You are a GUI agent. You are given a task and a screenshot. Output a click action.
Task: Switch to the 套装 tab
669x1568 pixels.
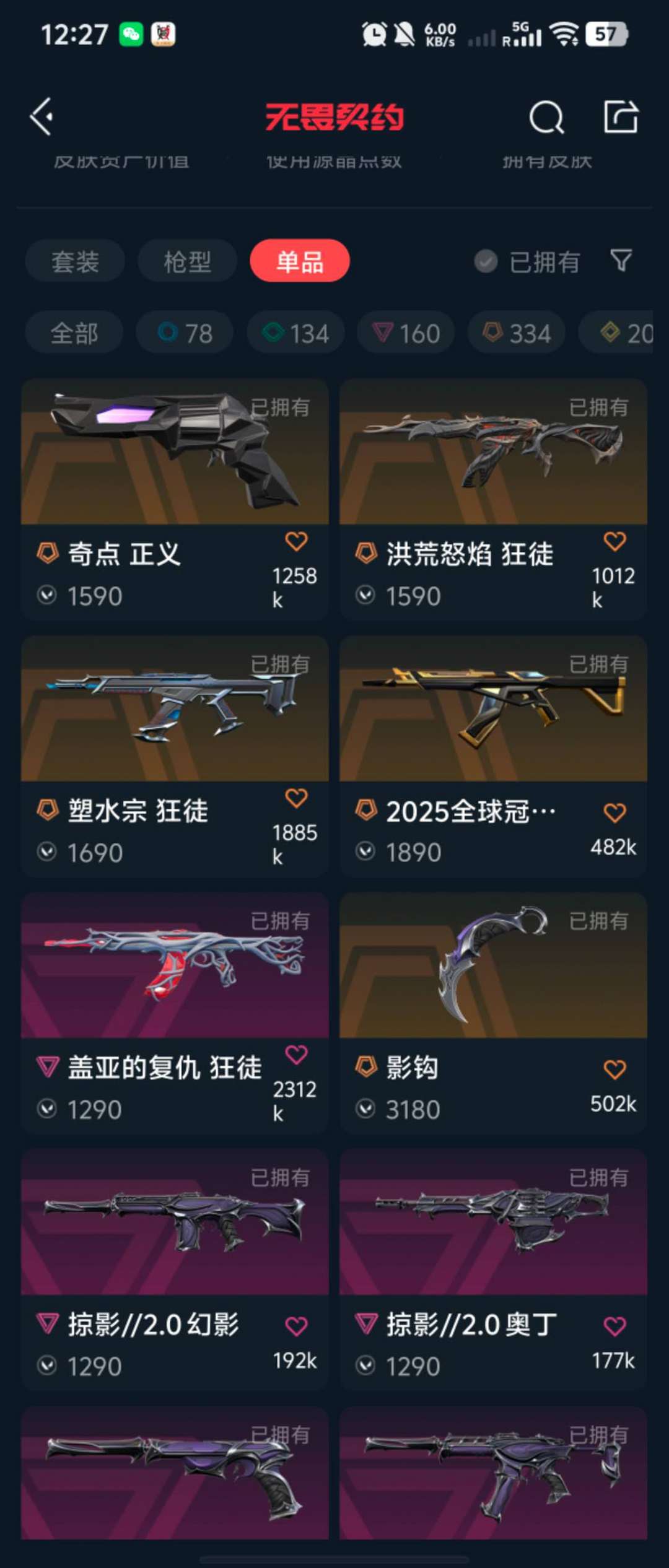[75, 261]
